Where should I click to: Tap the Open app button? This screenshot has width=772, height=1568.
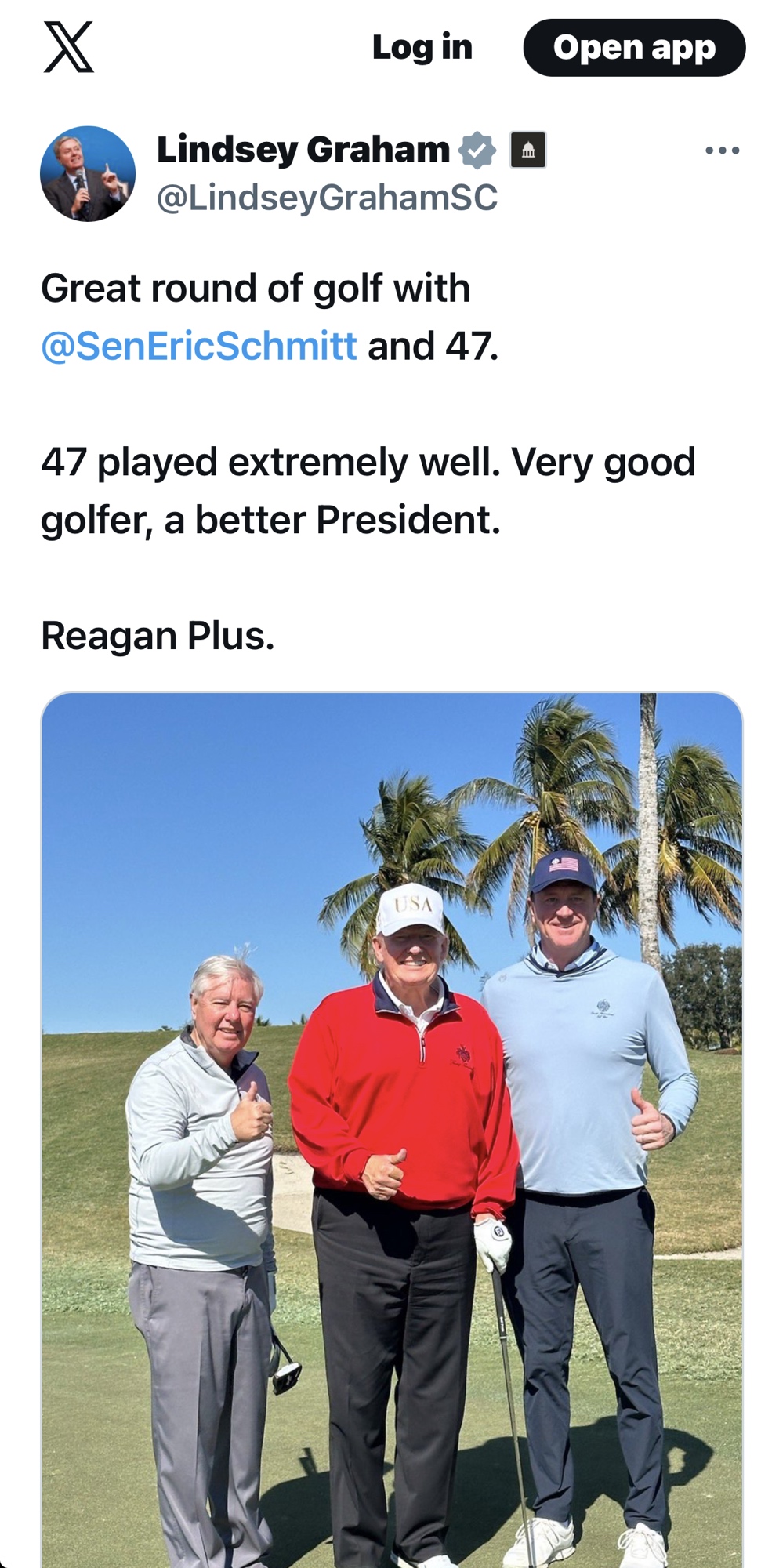(633, 48)
